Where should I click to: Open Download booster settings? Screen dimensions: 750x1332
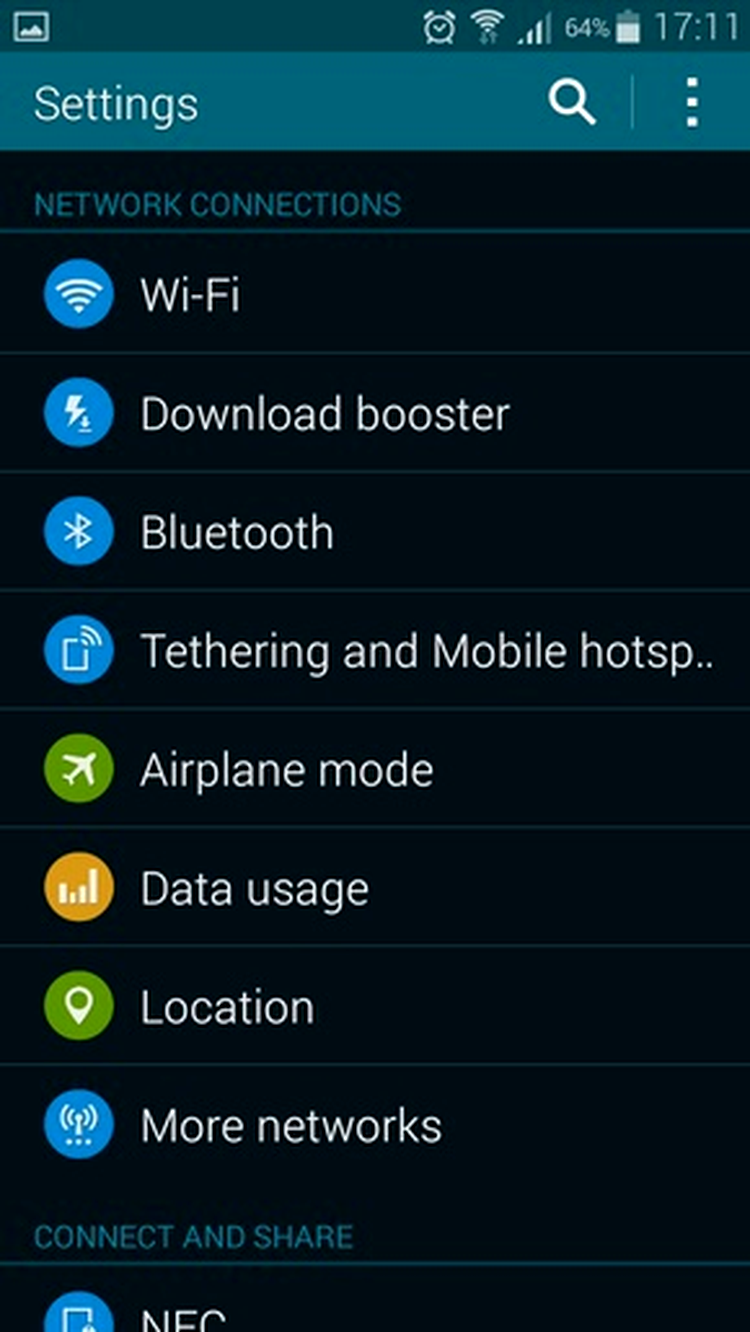[375, 413]
